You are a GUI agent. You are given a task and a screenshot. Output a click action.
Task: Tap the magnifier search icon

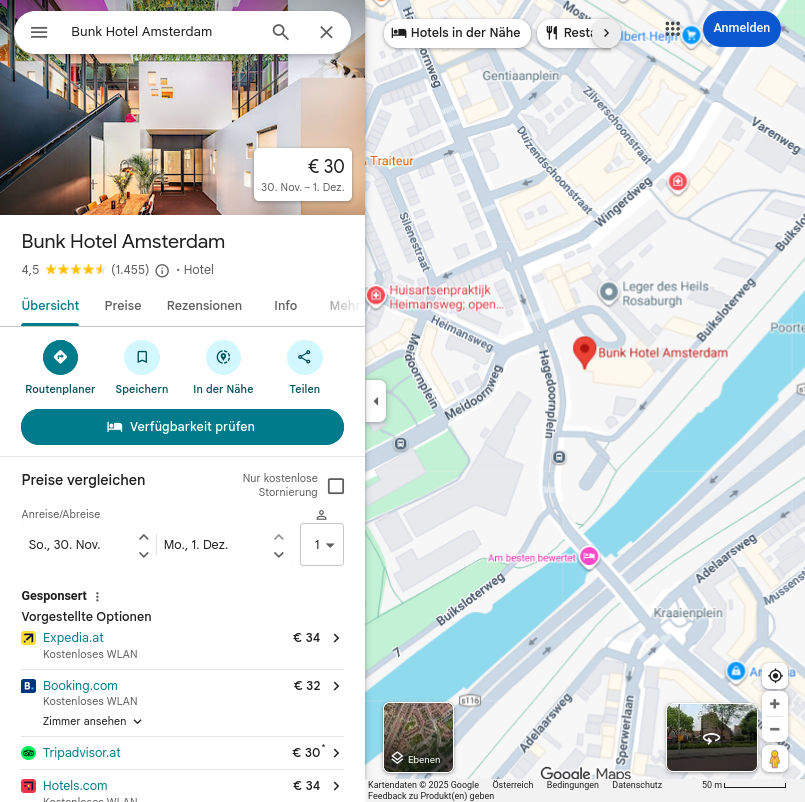(281, 32)
